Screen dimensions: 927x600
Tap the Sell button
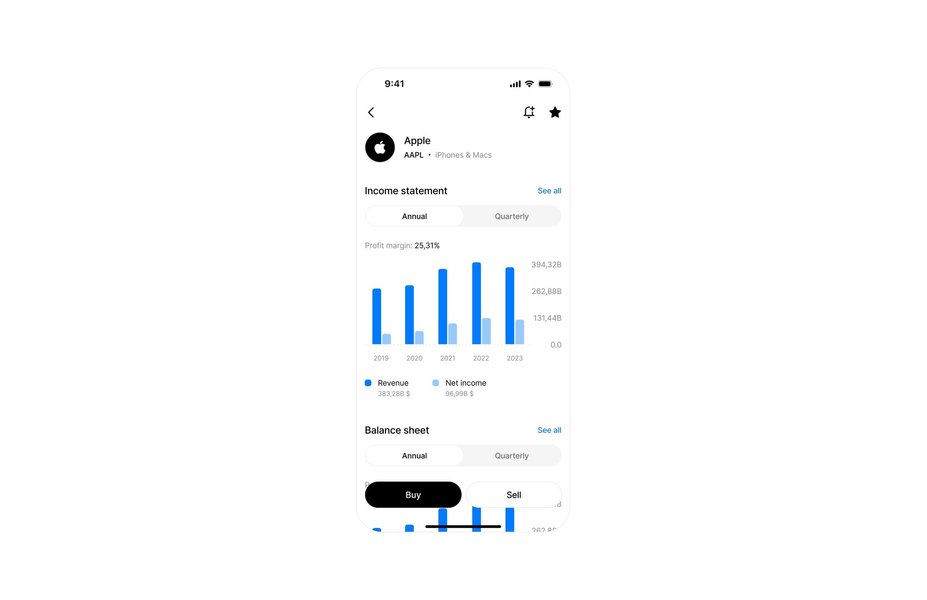(x=513, y=495)
